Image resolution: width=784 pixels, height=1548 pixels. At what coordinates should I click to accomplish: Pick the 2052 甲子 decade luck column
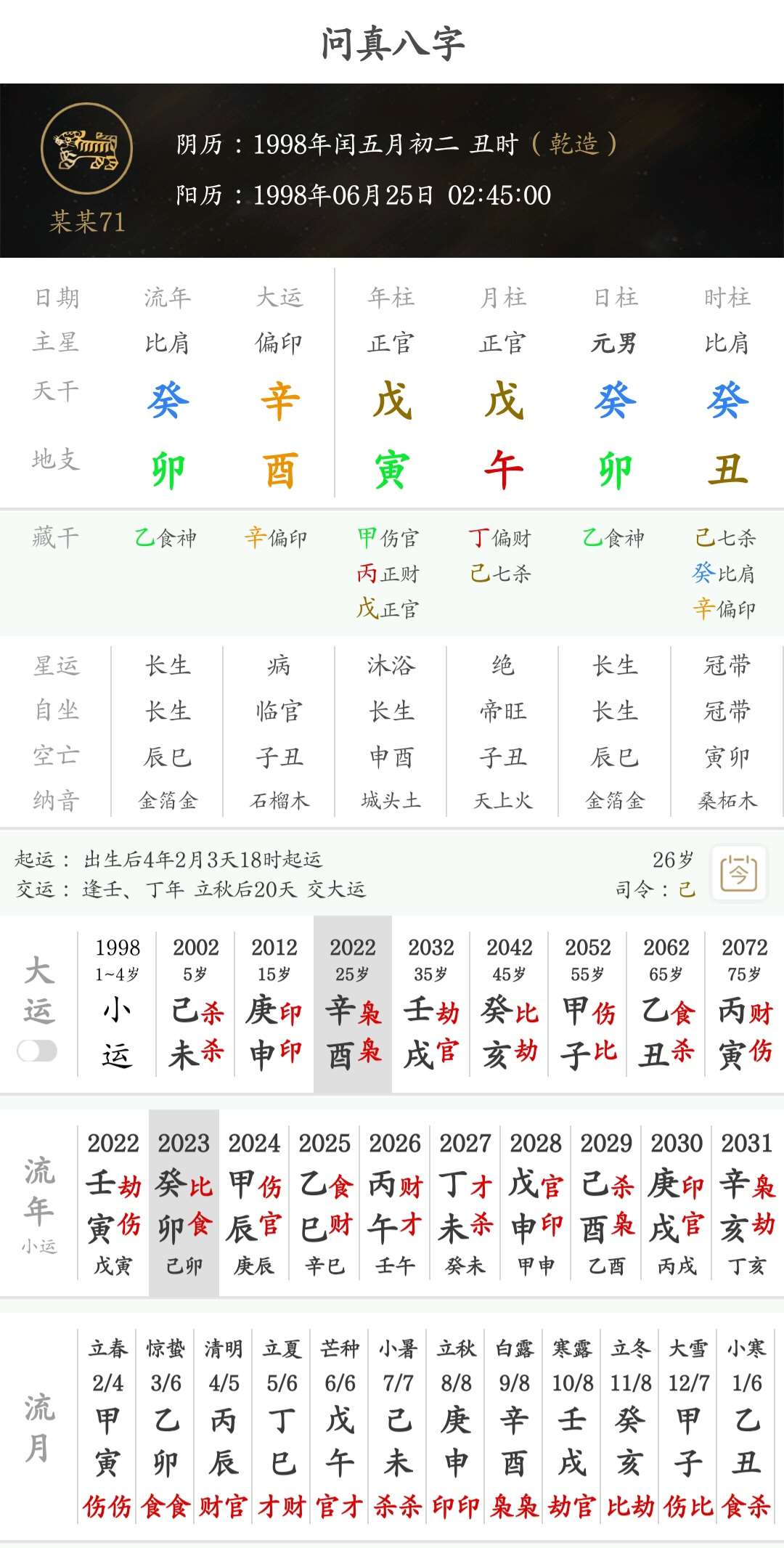tap(588, 1006)
